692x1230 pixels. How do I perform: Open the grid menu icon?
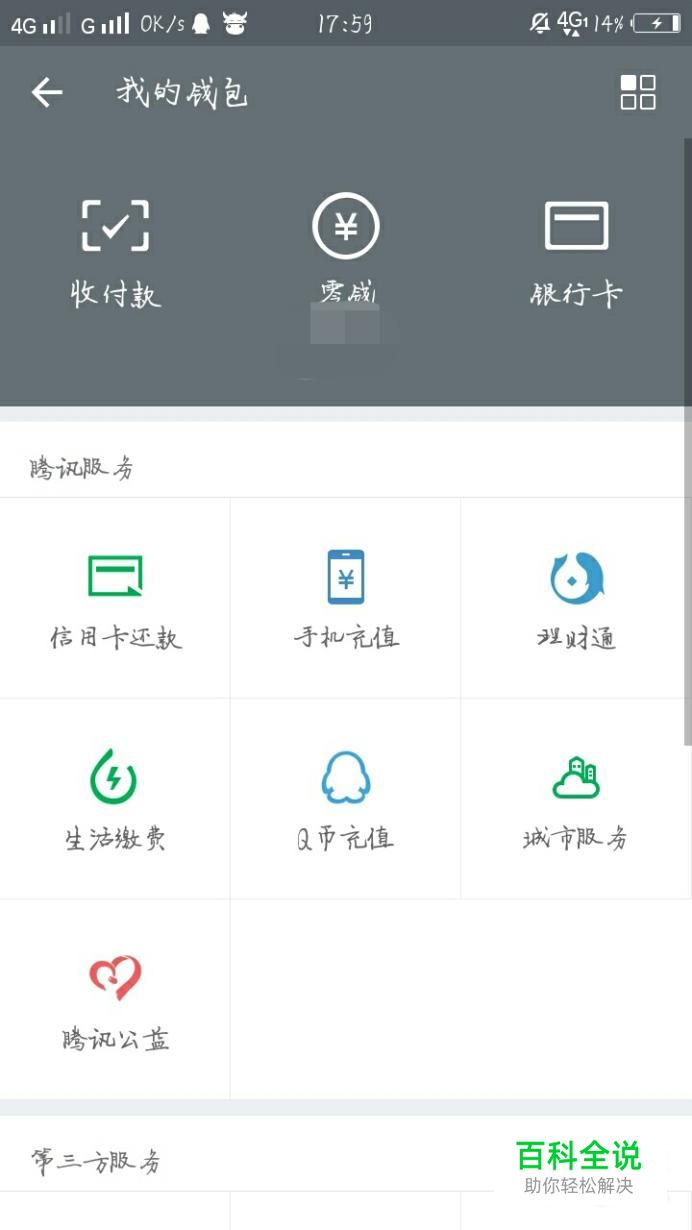coord(638,92)
